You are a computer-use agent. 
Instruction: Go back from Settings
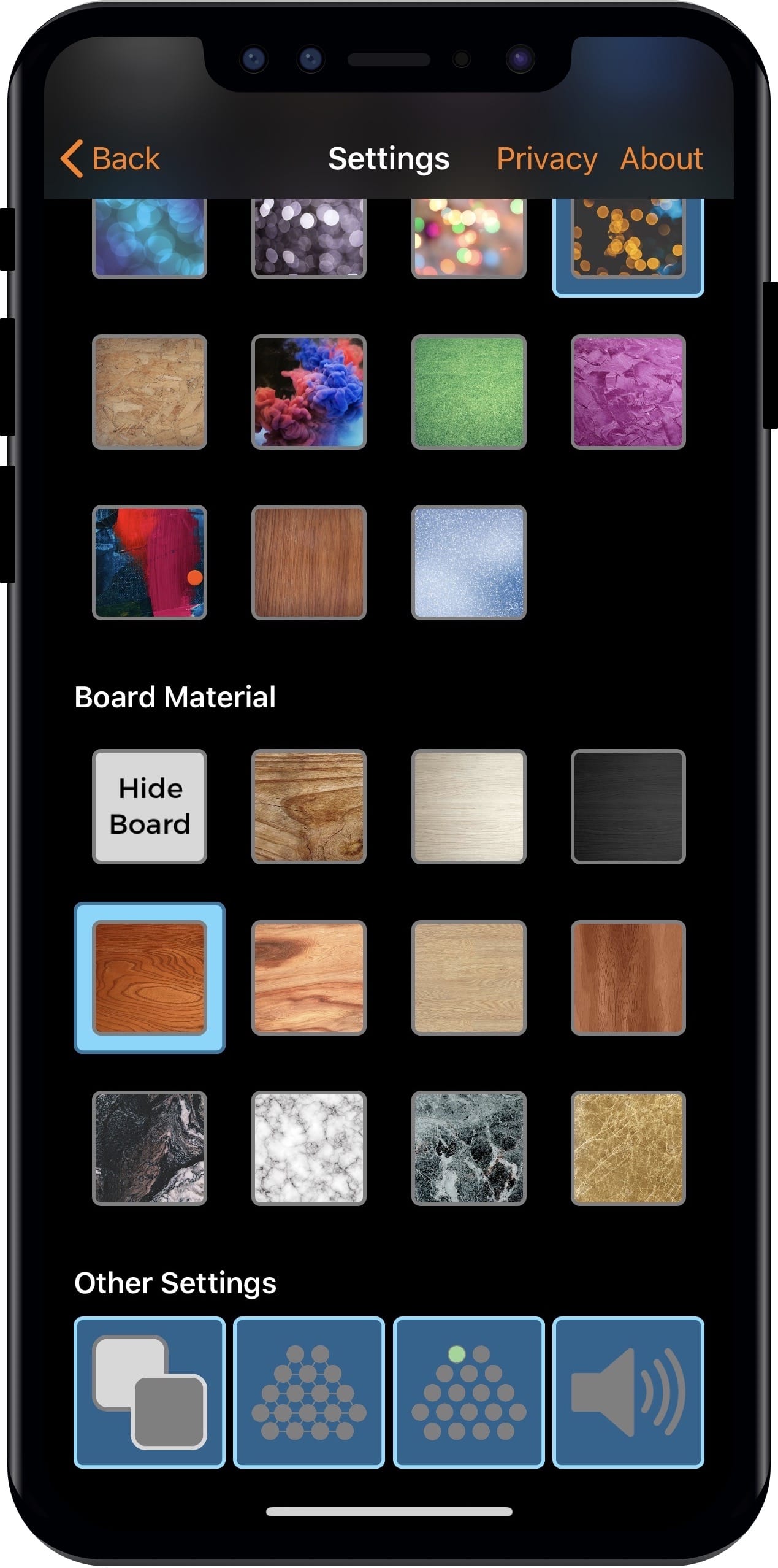point(111,159)
